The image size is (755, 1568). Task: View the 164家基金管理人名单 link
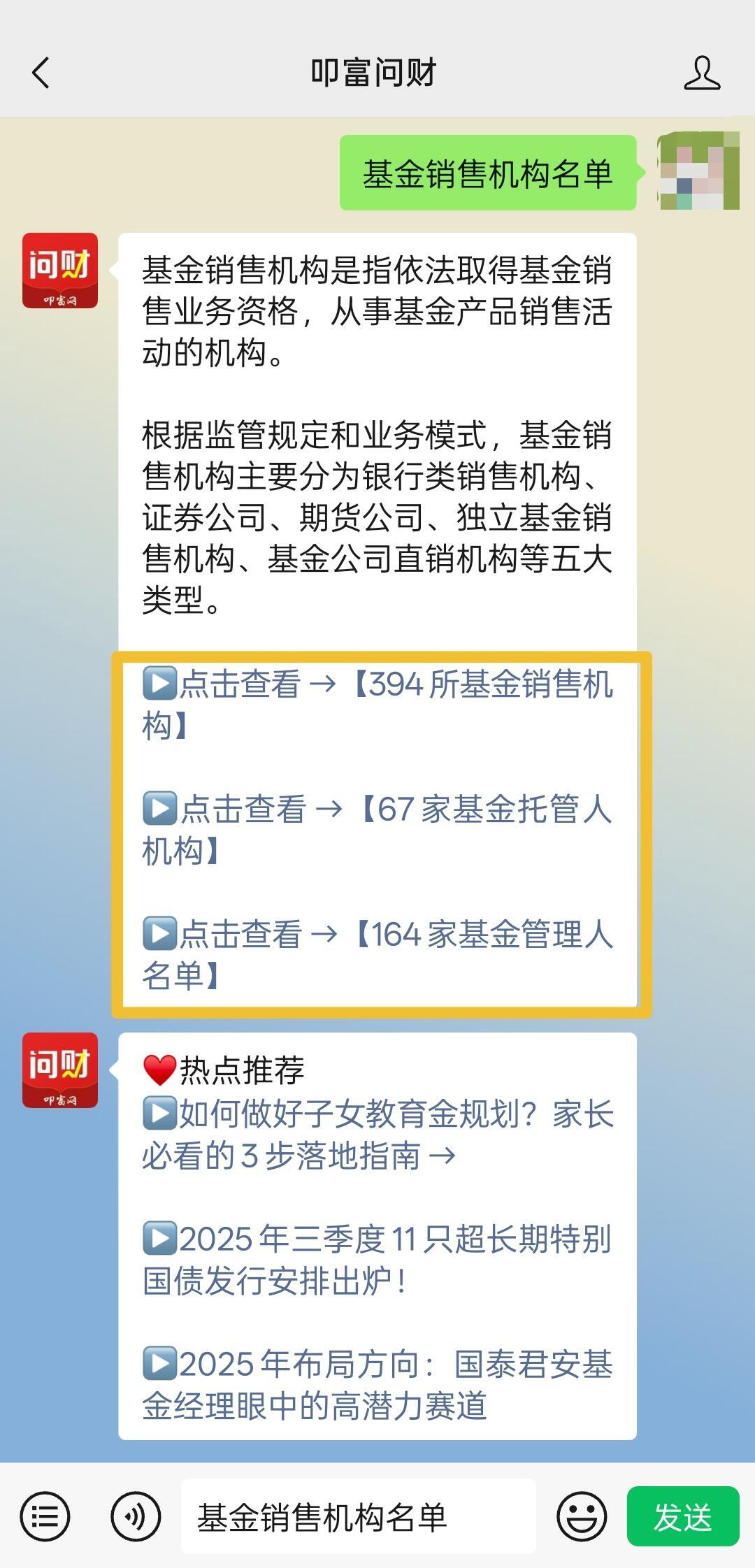click(377, 954)
